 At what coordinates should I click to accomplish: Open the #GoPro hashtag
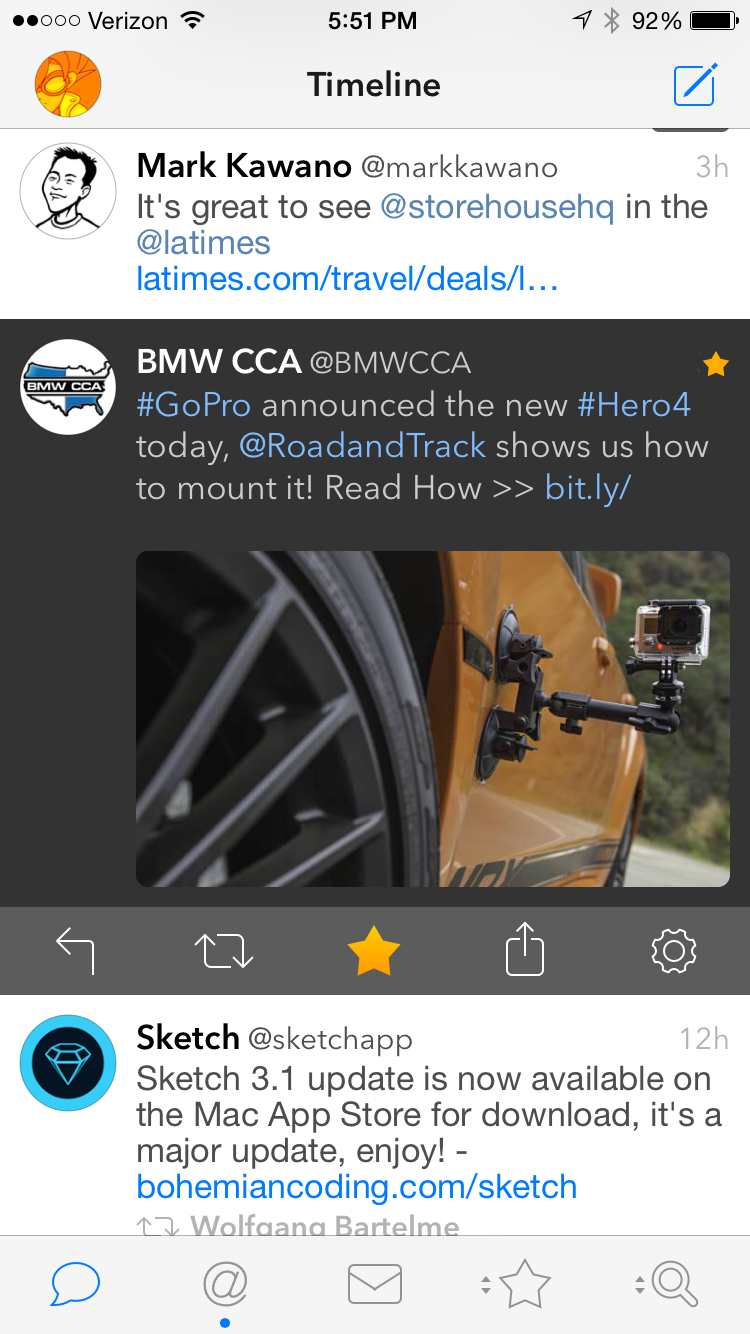pyautogui.click(x=193, y=405)
